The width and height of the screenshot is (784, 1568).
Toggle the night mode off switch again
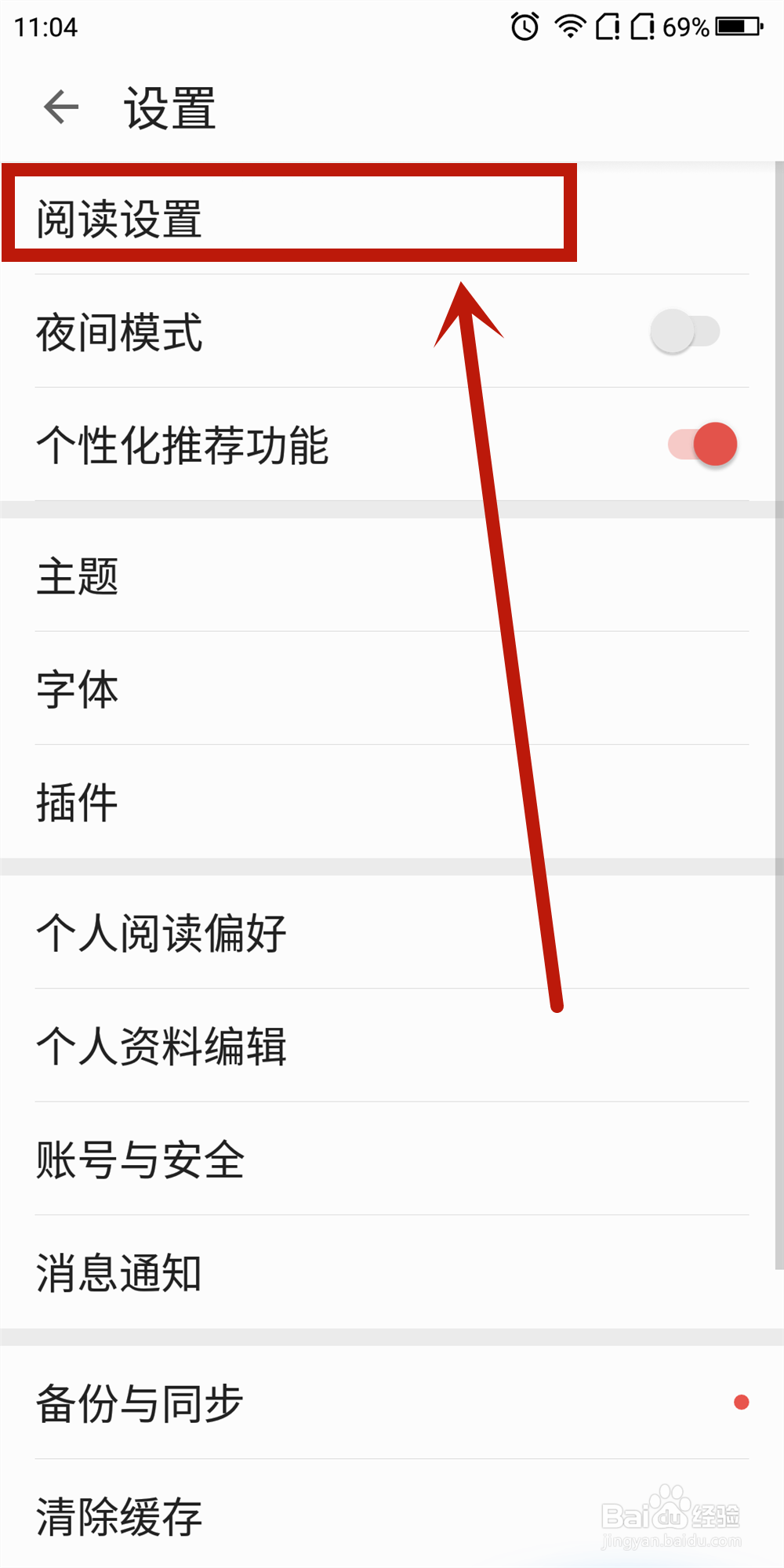684,331
